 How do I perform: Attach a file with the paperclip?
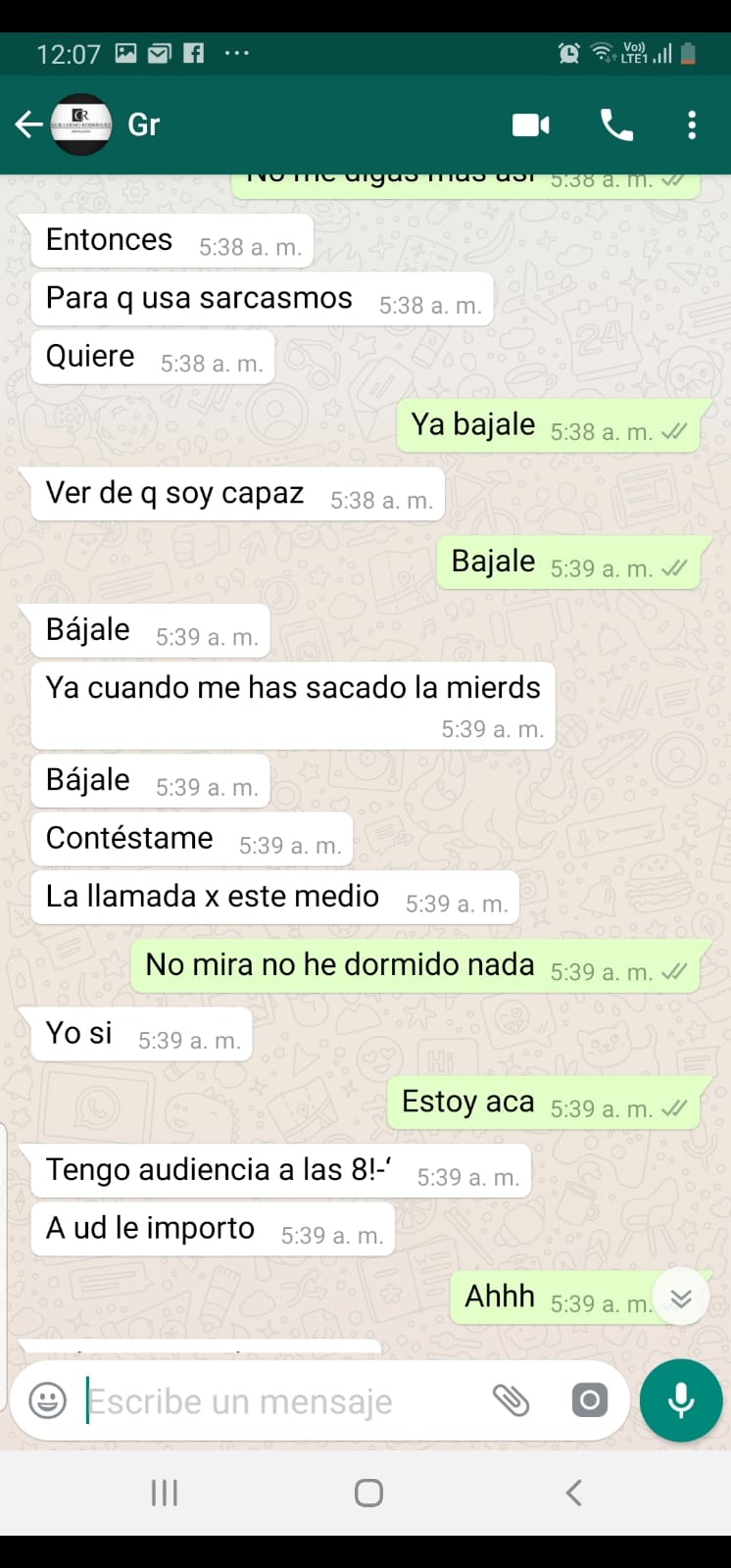click(x=511, y=1400)
